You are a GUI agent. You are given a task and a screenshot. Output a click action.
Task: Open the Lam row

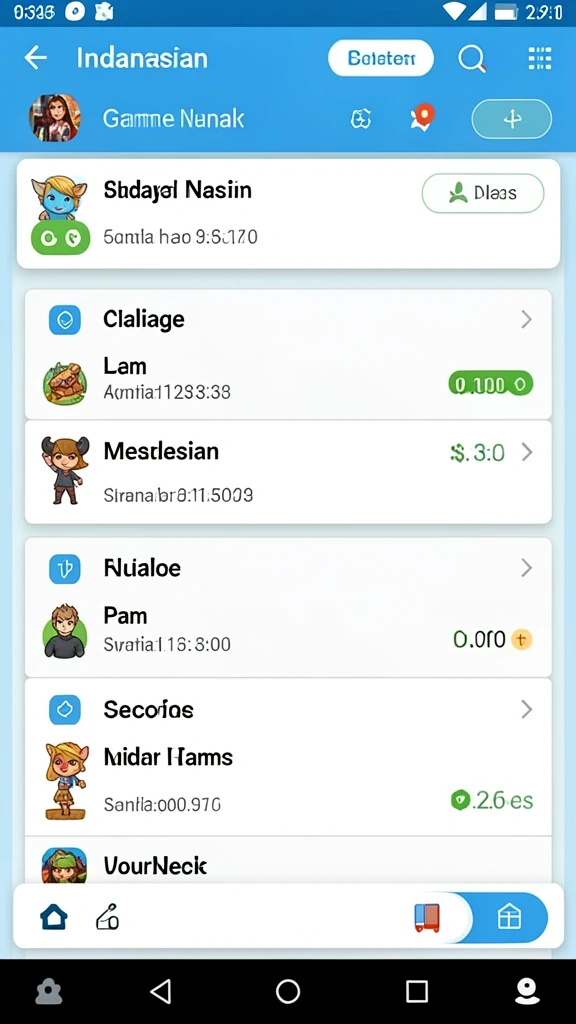[288, 381]
